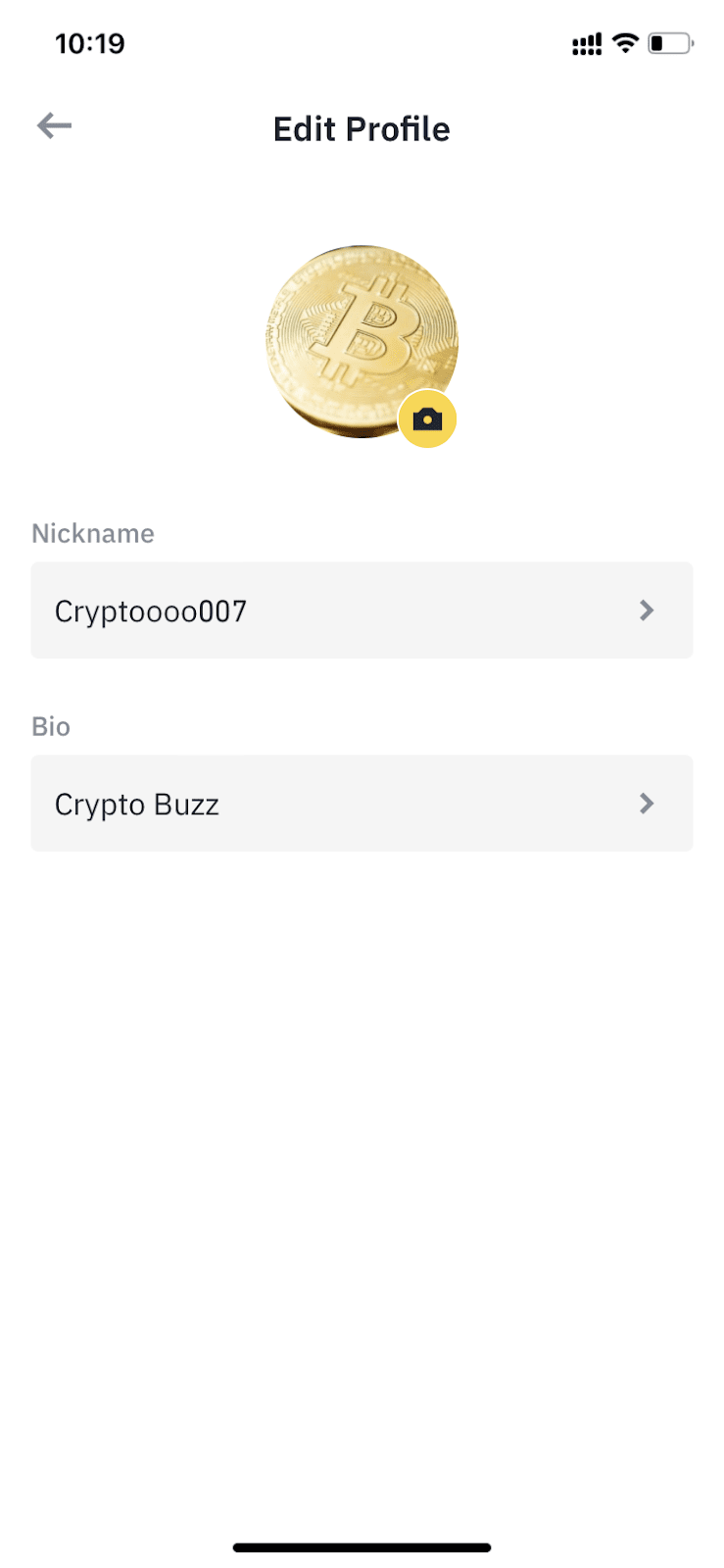Tap the Bitcoin profile picture
724x1568 pixels.
tap(362, 341)
